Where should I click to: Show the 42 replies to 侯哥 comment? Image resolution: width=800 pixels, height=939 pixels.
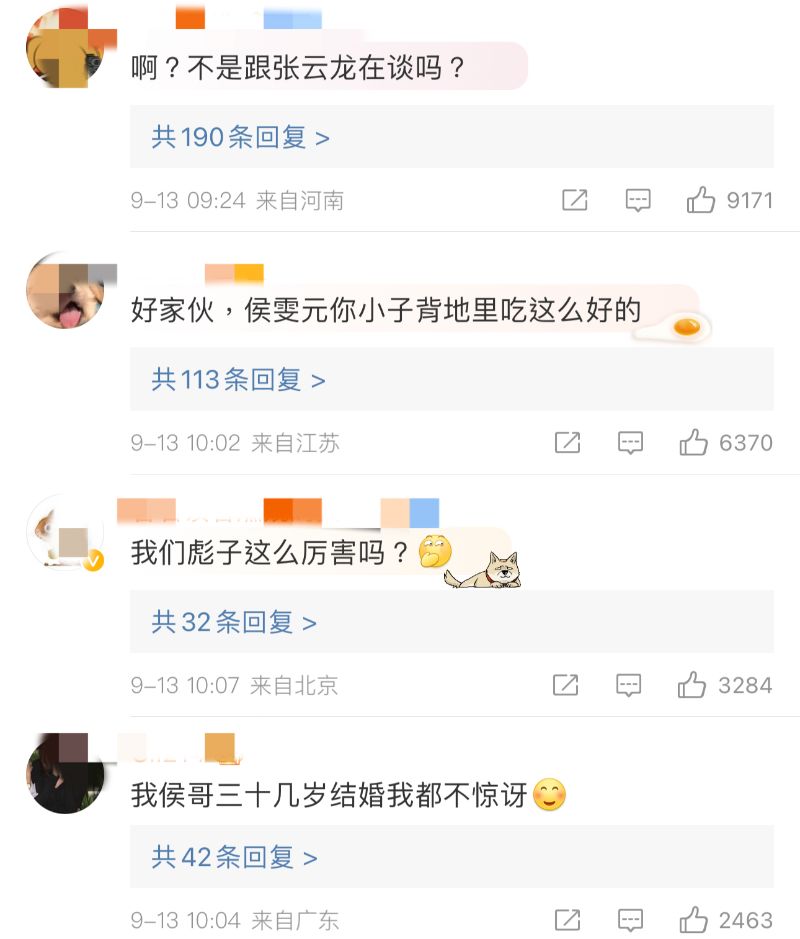pyautogui.click(x=234, y=857)
